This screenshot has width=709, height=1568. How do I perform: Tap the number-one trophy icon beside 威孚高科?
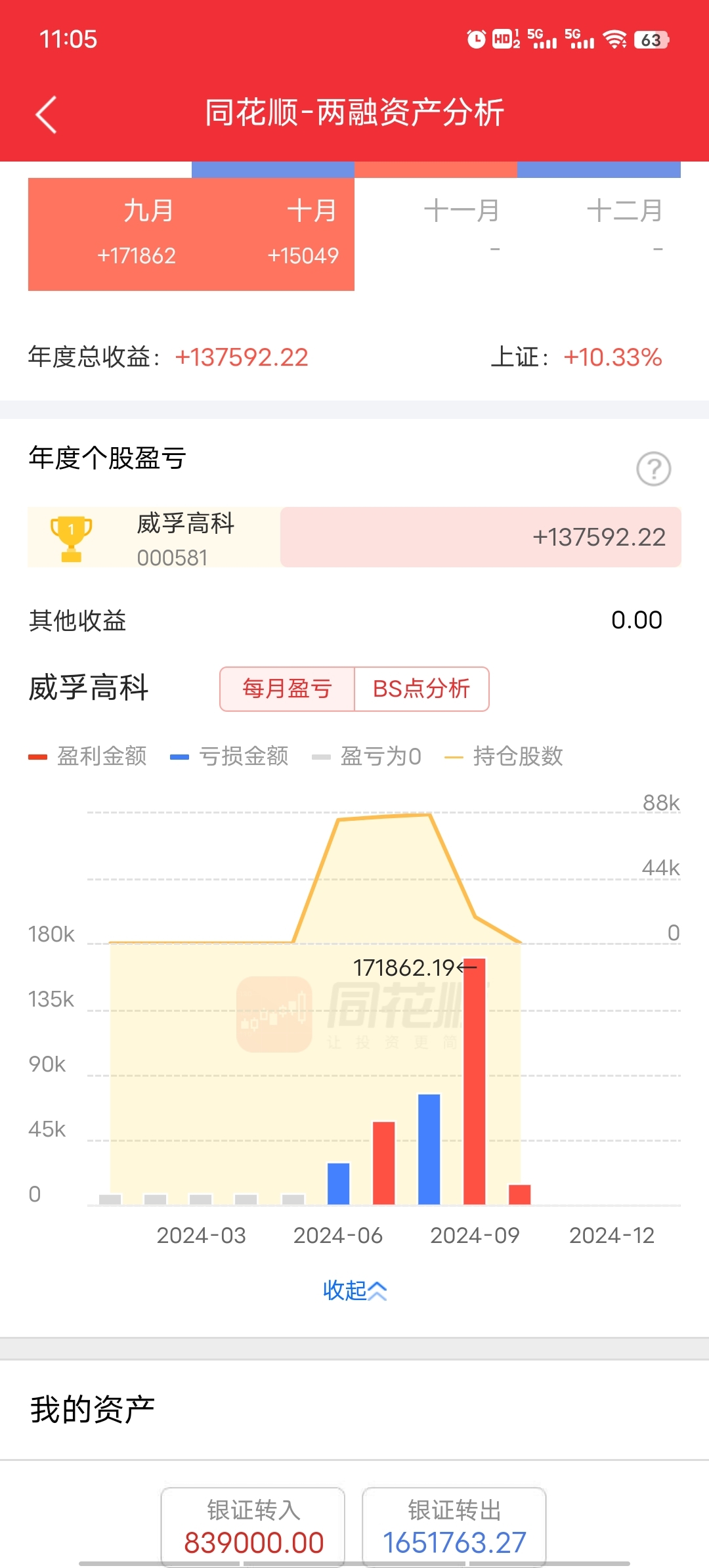click(x=72, y=536)
